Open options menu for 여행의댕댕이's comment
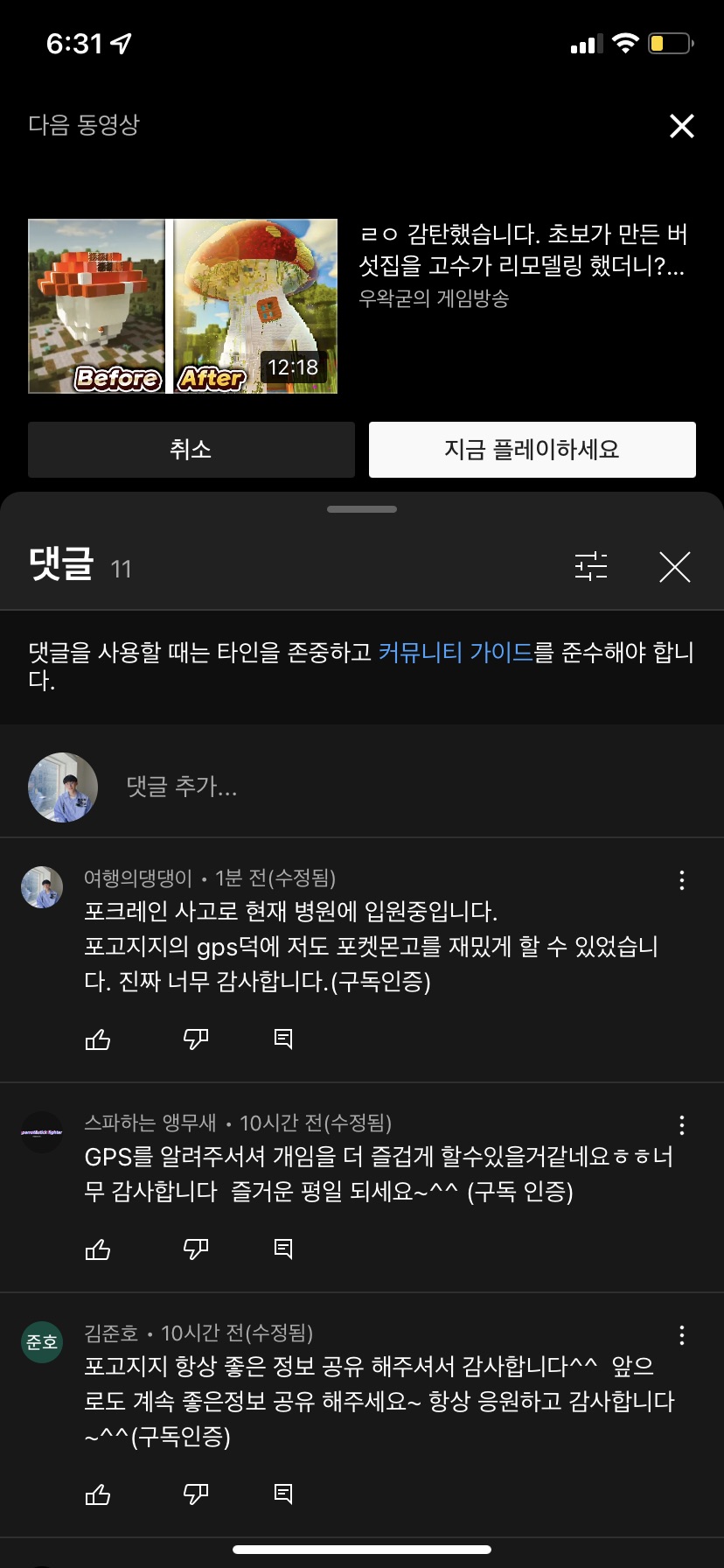 click(x=682, y=880)
